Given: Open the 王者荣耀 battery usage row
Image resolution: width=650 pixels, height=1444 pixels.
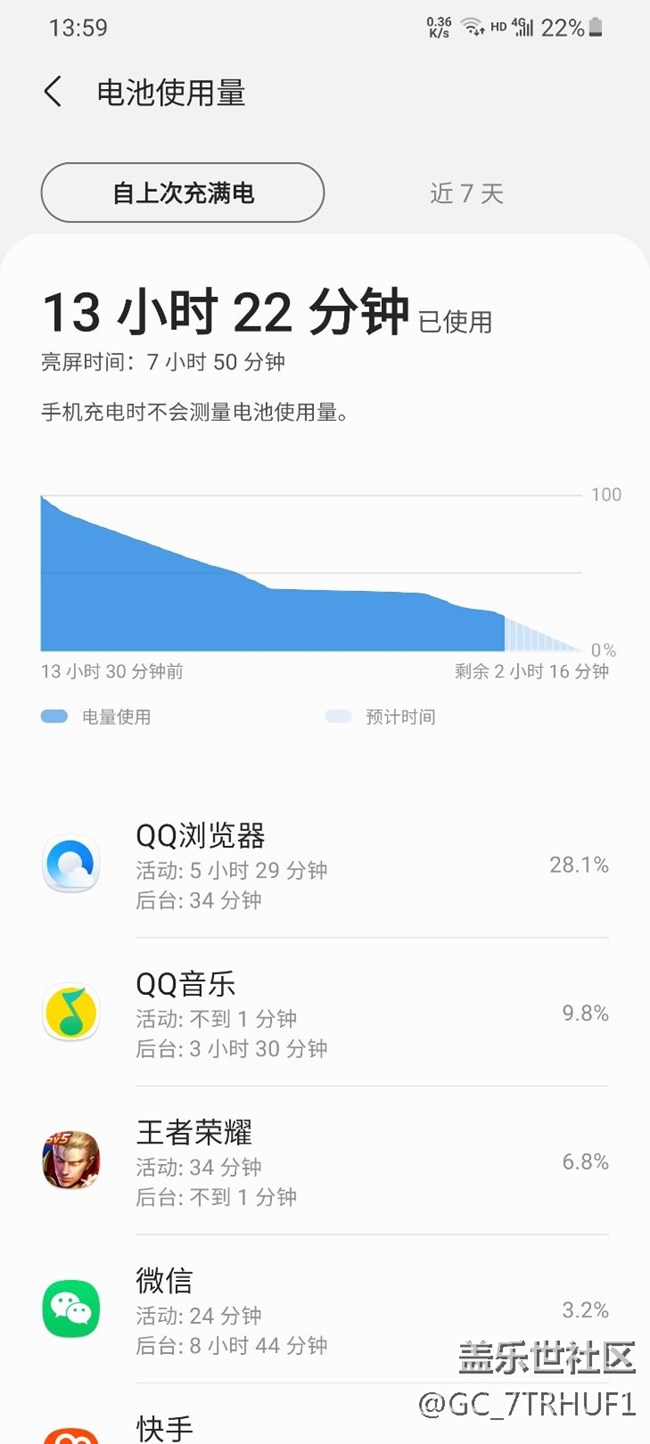Looking at the screenshot, I should [x=325, y=1161].
